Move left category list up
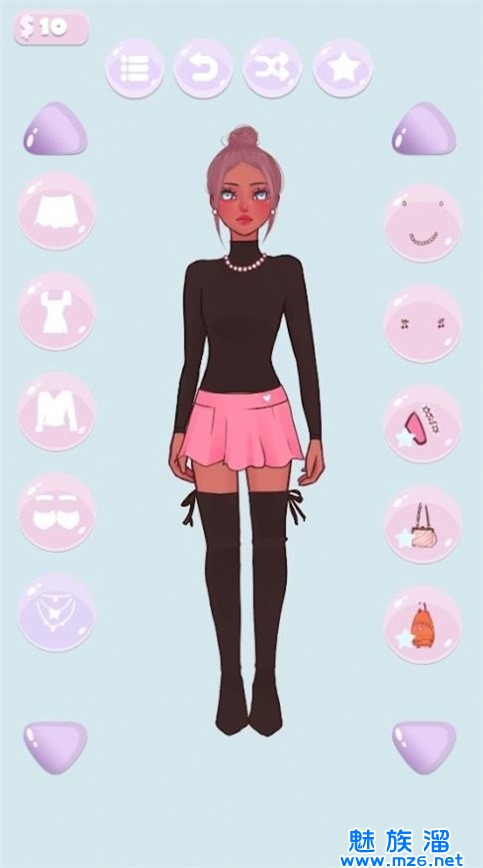The image size is (483, 868). point(55,128)
